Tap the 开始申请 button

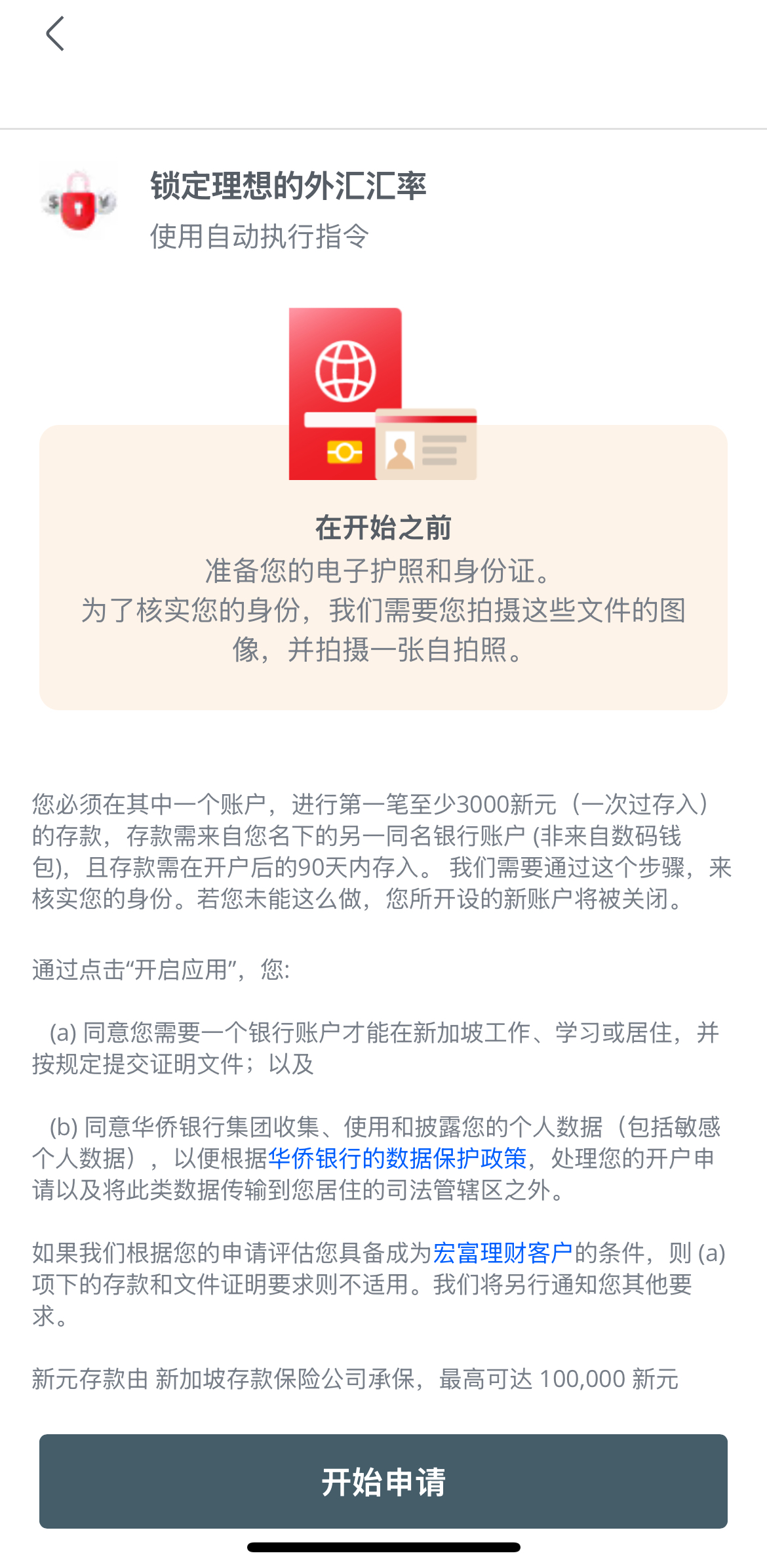coord(383,1481)
